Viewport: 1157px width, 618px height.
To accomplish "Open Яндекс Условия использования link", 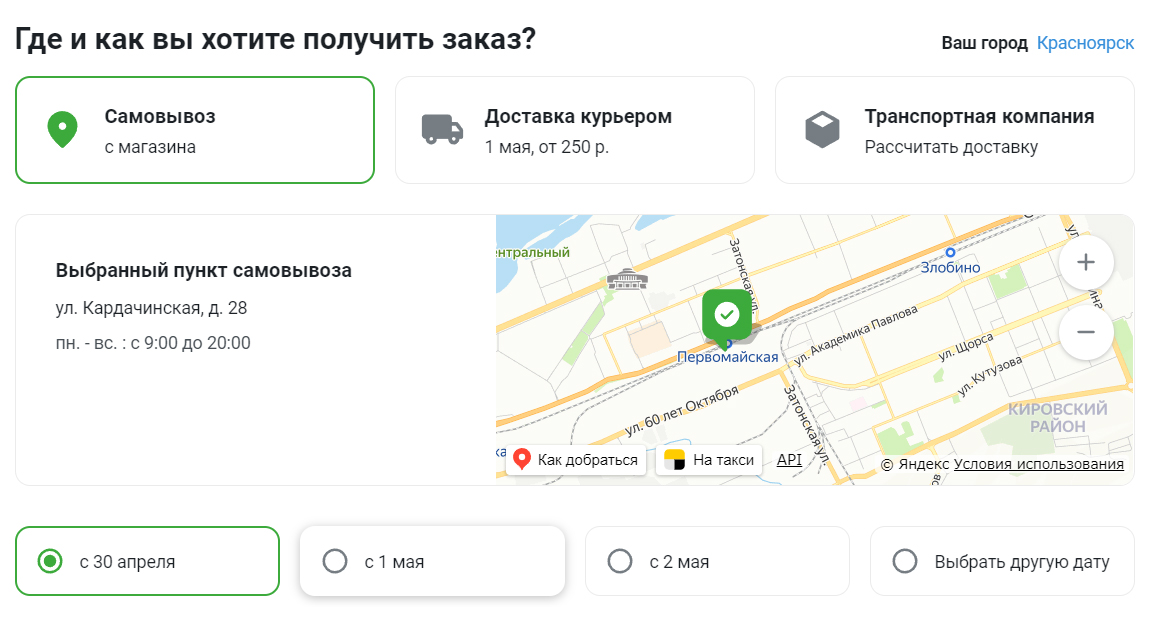I will coord(1038,464).
